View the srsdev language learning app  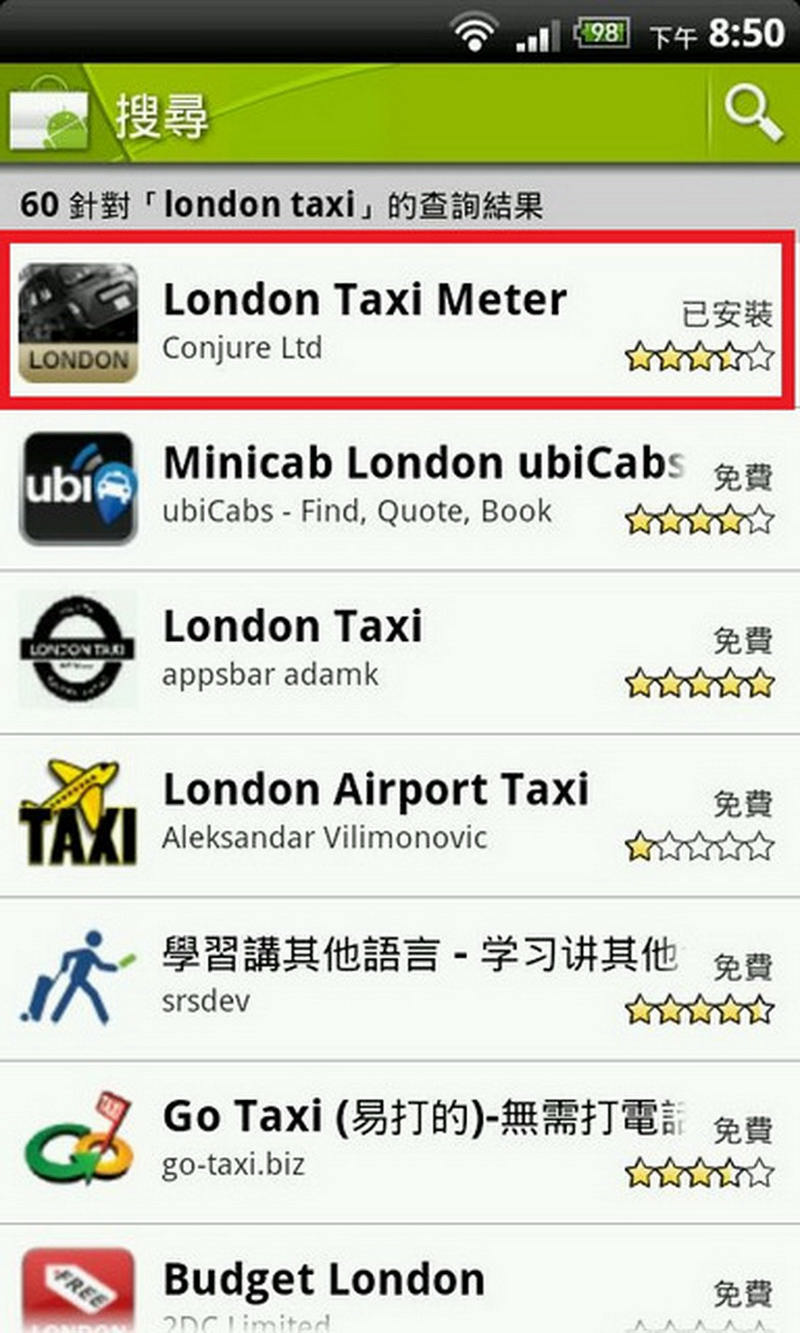[x=400, y=978]
